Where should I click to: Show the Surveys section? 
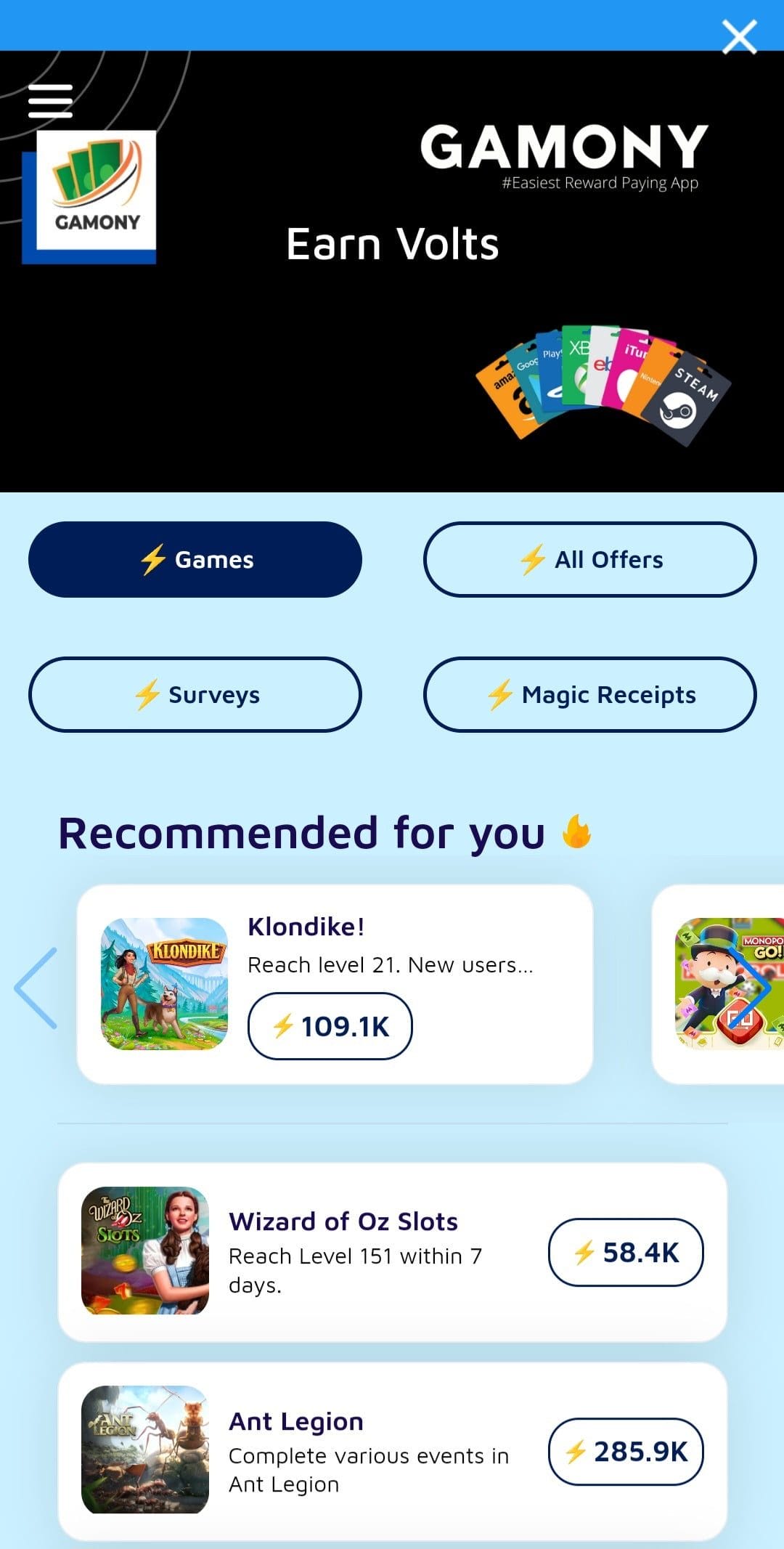[195, 694]
